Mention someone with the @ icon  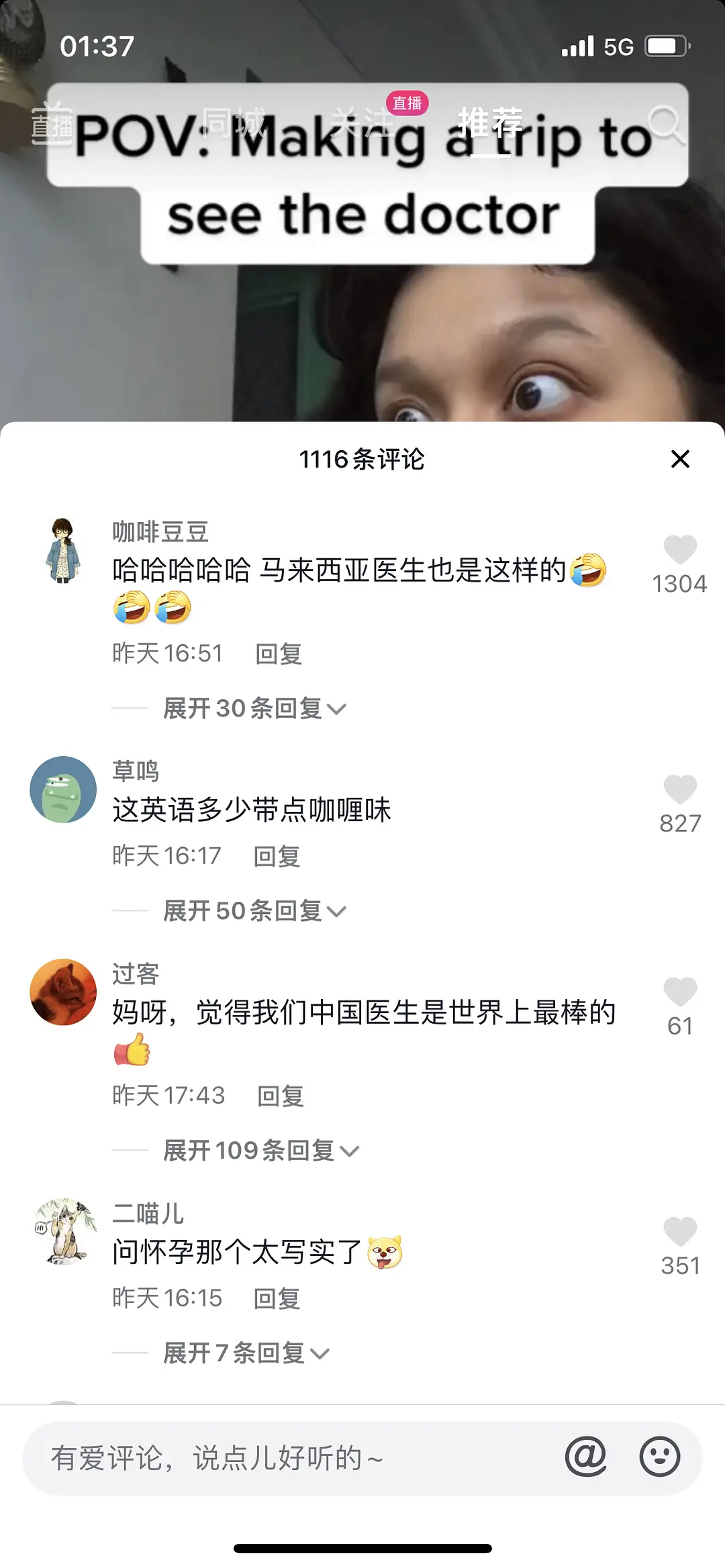pyautogui.click(x=585, y=1457)
